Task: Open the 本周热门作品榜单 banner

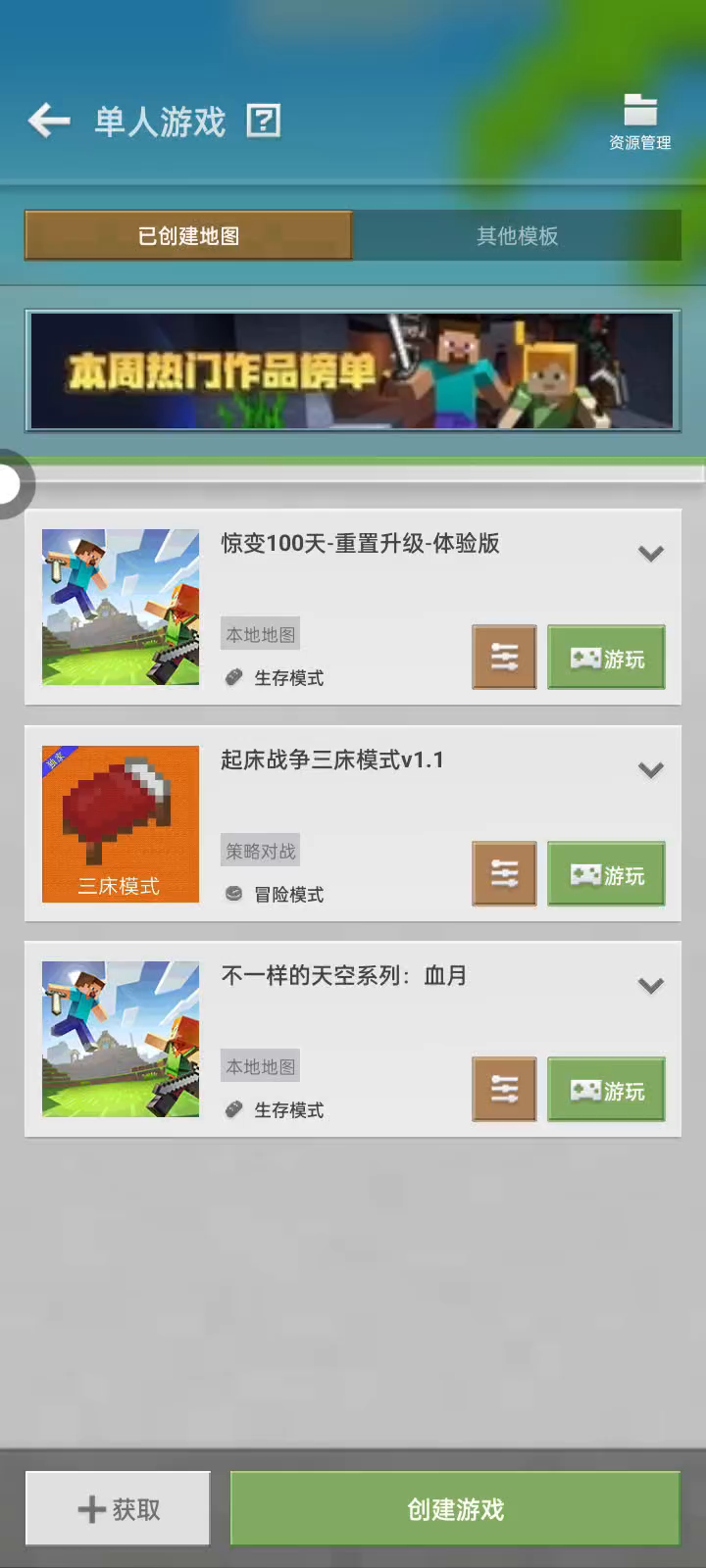Action: (353, 371)
